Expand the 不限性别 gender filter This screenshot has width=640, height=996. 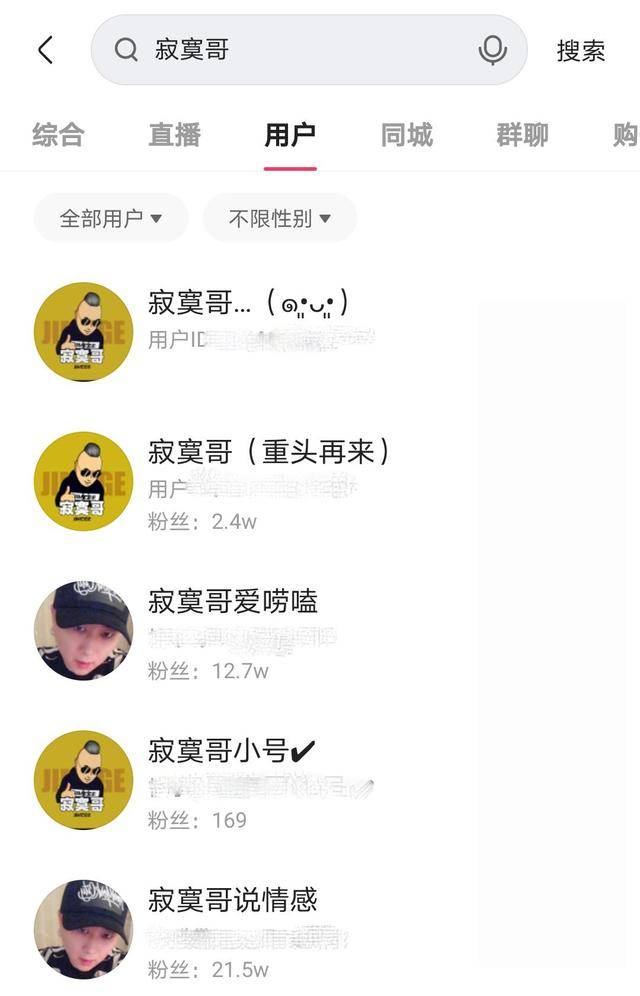[279, 218]
